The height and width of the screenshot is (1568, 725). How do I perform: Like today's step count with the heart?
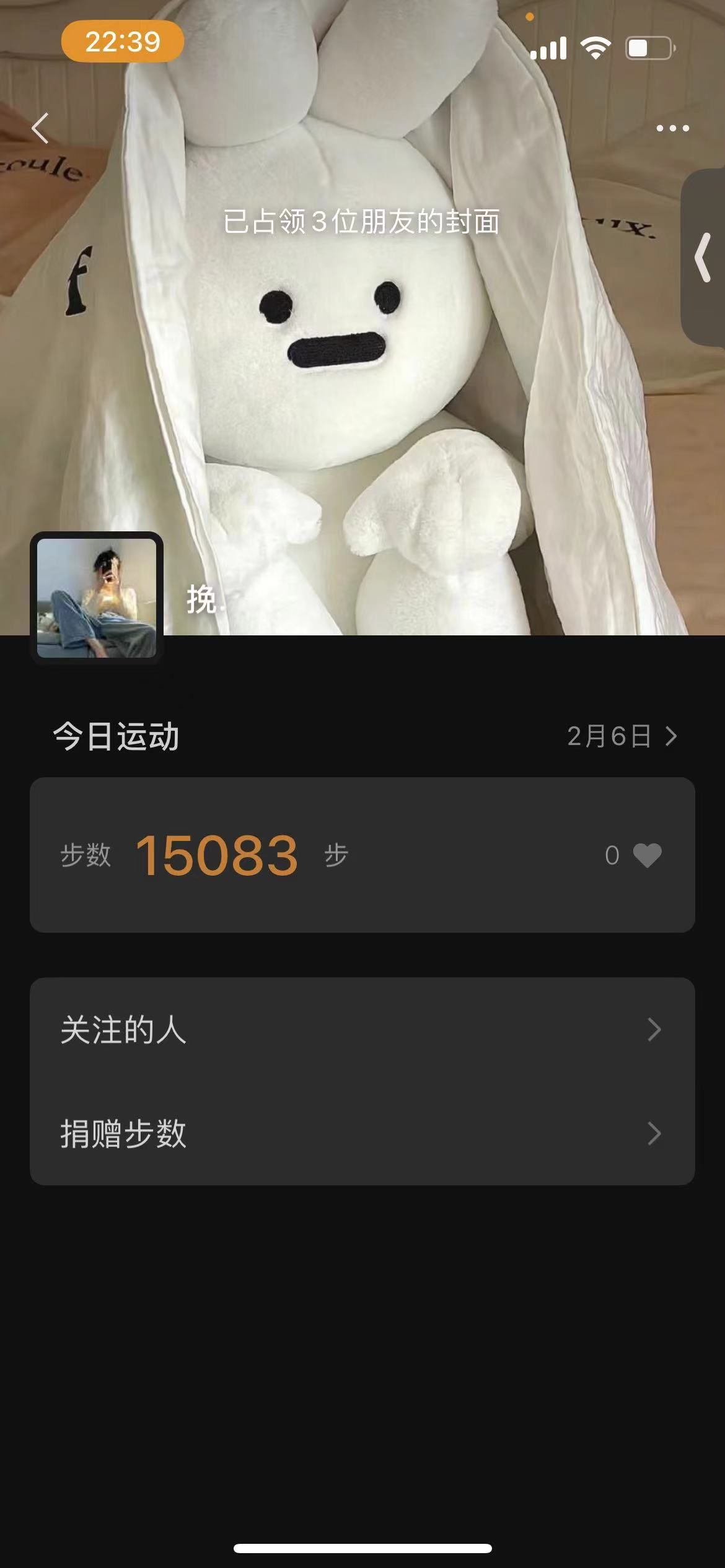pyautogui.click(x=647, y=855)
